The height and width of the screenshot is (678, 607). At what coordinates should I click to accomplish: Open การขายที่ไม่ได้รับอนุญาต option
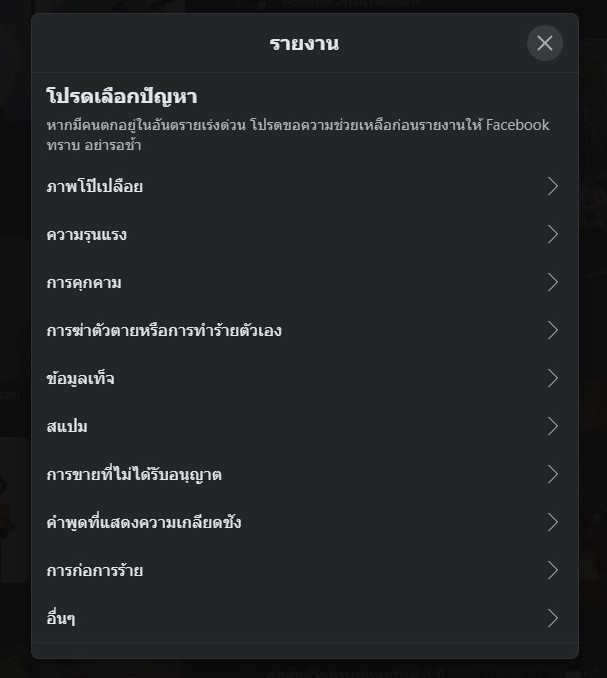point(304,475)
